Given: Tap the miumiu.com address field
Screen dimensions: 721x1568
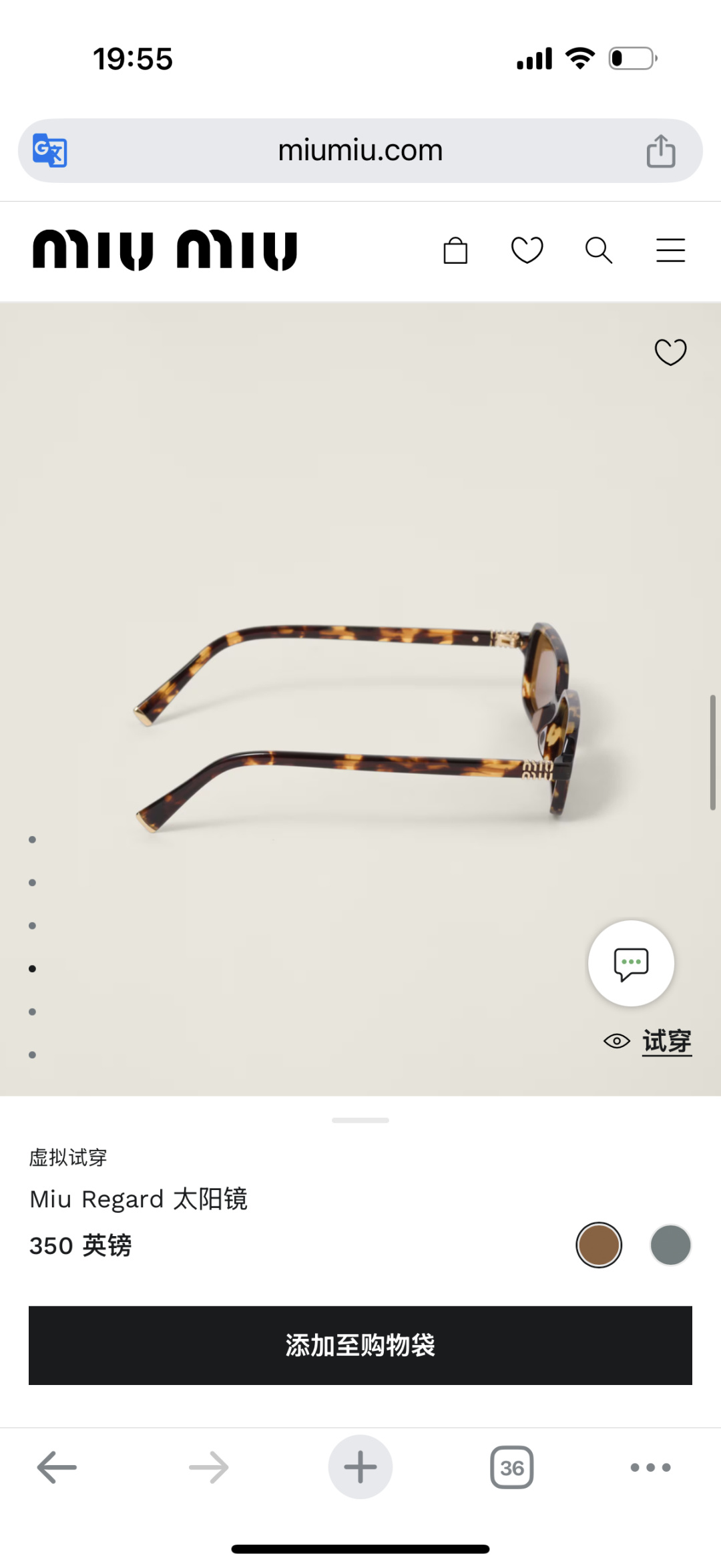Looking at the screenshot, I should (x=360, y=151).
